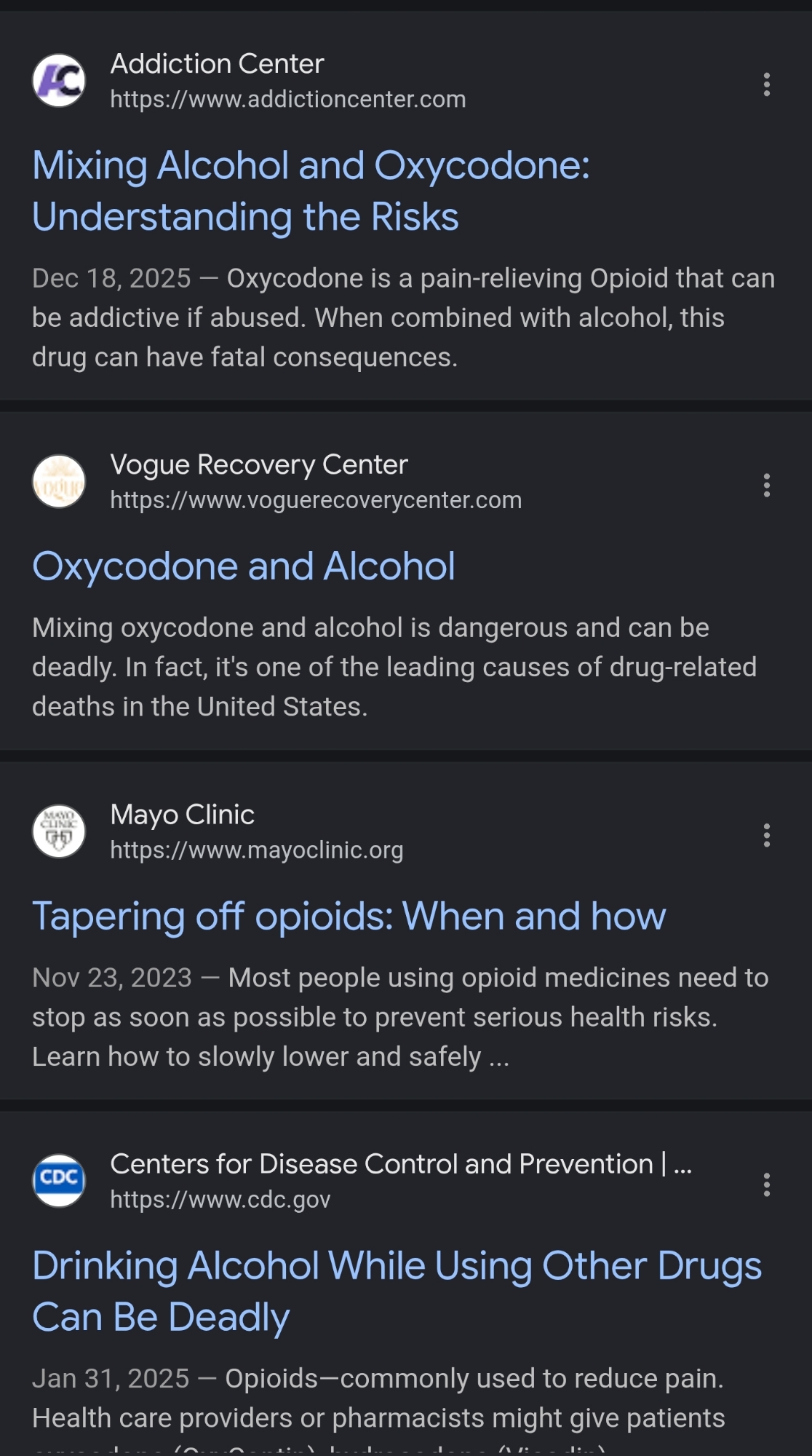
Task: Open more options for CDC result
Action: pos(766,1184)
